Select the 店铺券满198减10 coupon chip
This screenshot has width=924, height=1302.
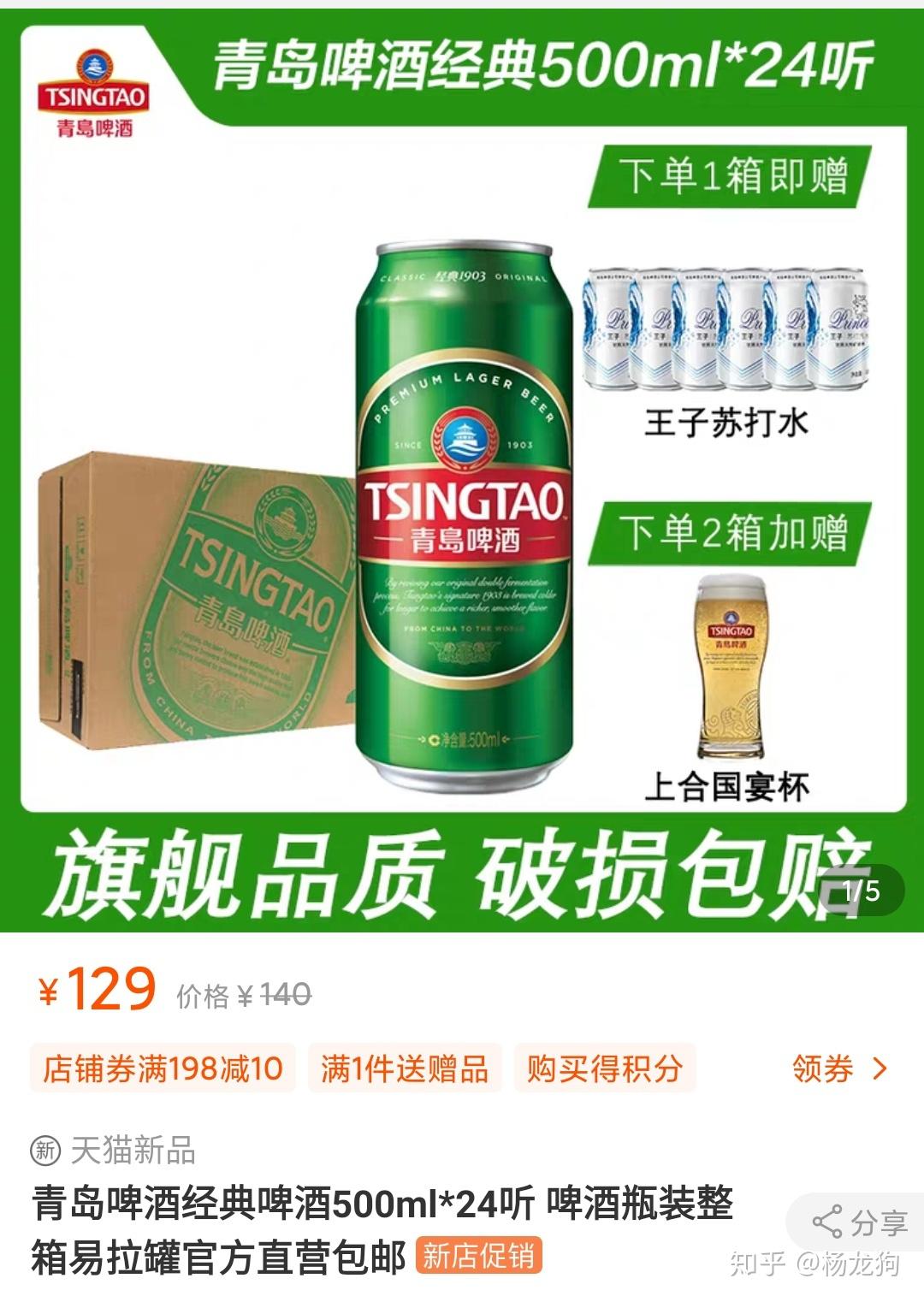[163, 1068]
